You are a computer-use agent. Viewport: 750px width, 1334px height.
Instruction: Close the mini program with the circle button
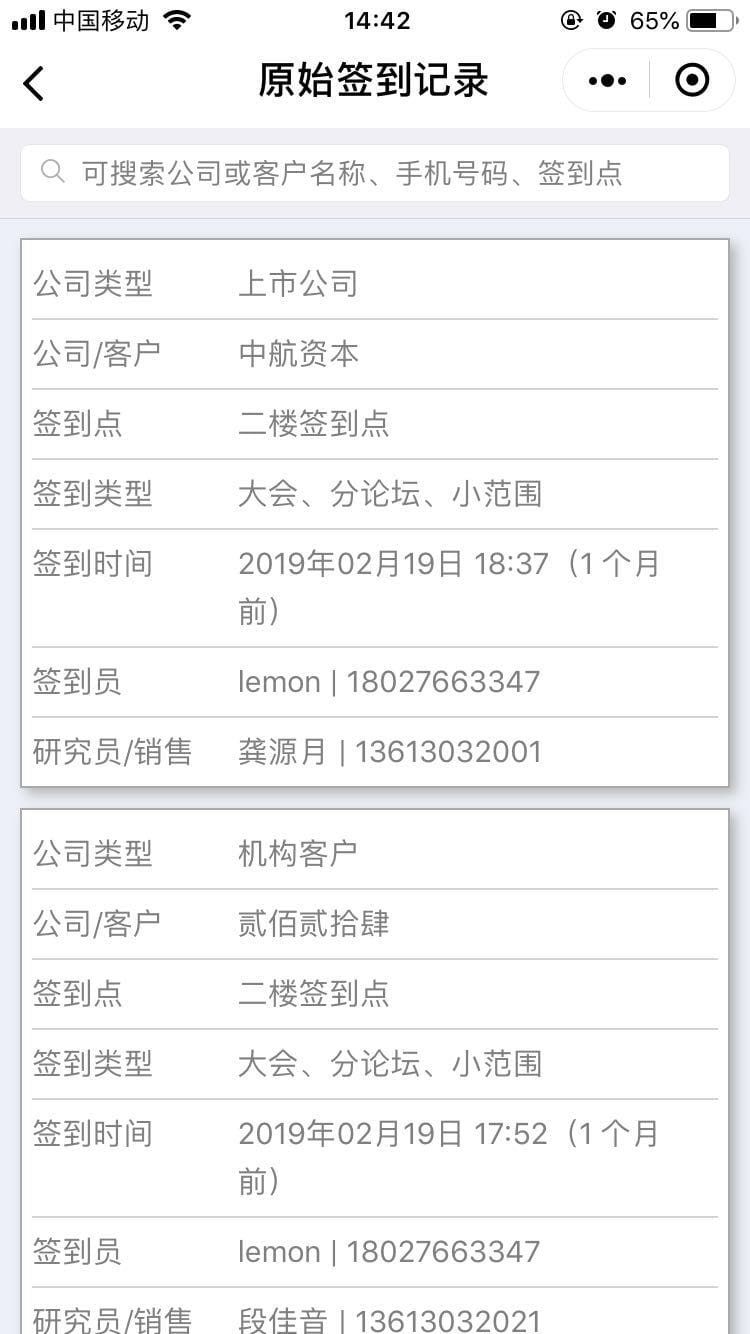pyautogui.click(x=692, y=80)
